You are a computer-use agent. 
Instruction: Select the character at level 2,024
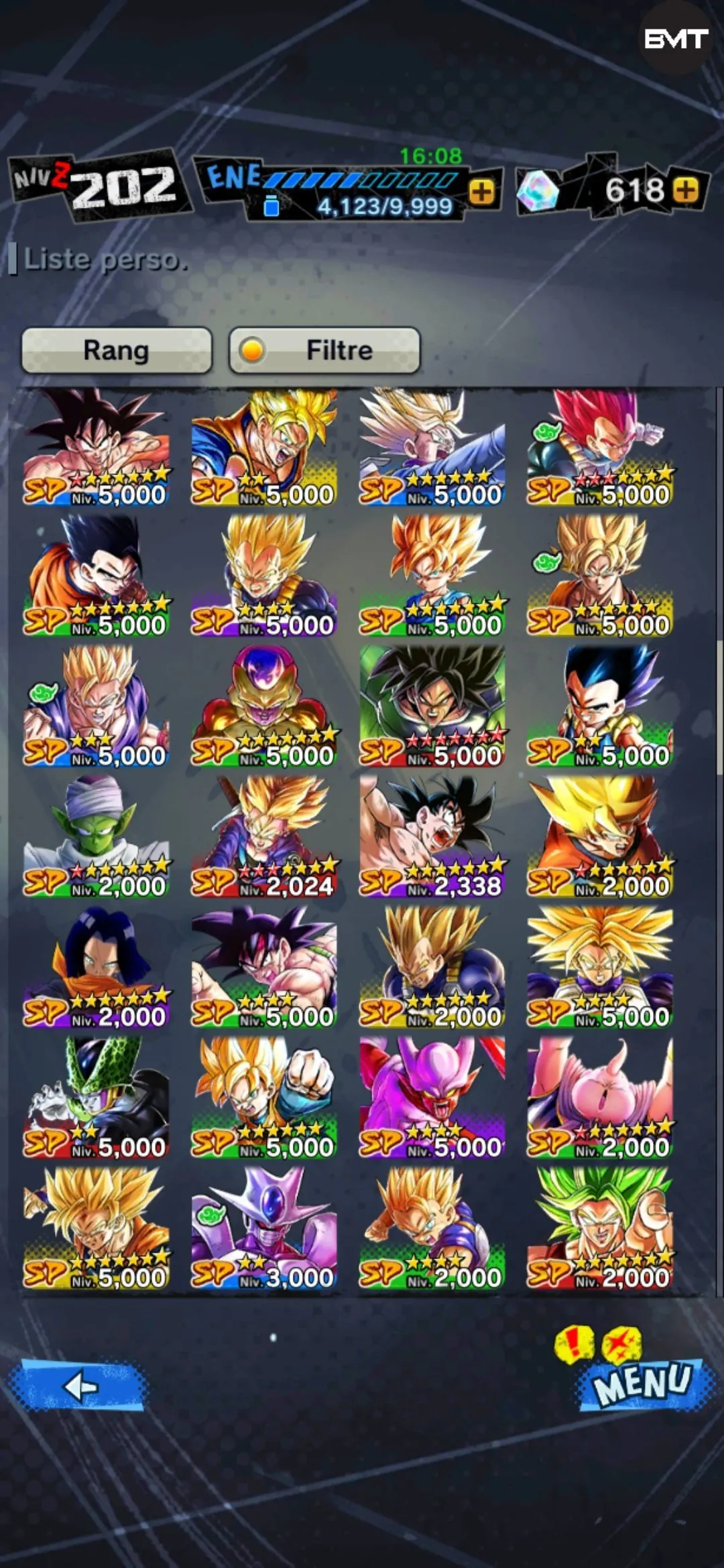pos(264,836)
